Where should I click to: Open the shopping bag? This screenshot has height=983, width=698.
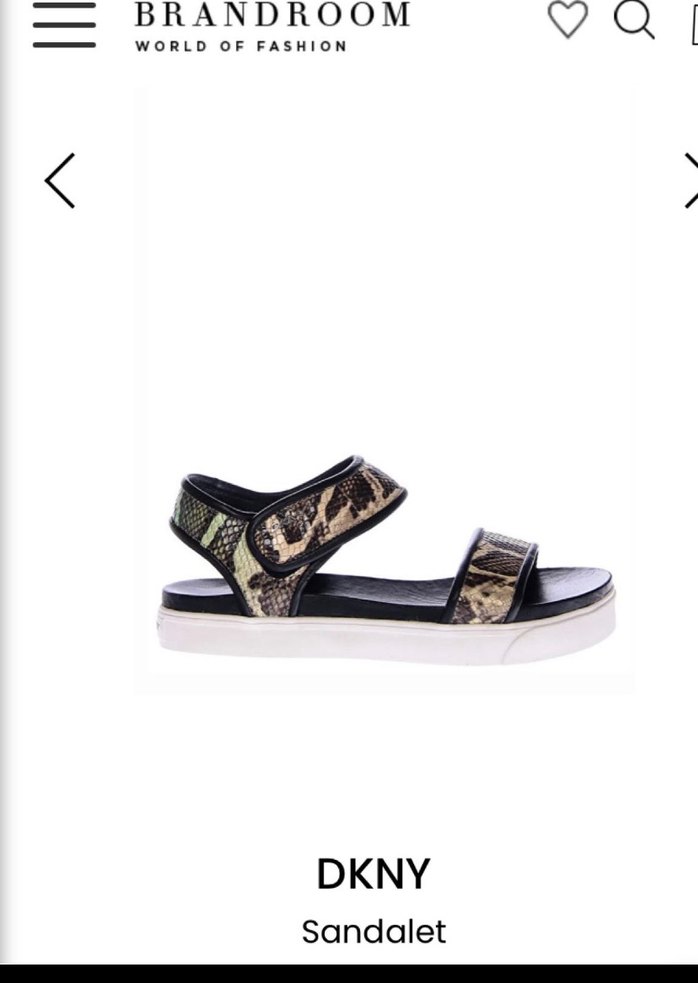(x=693, y=22)
